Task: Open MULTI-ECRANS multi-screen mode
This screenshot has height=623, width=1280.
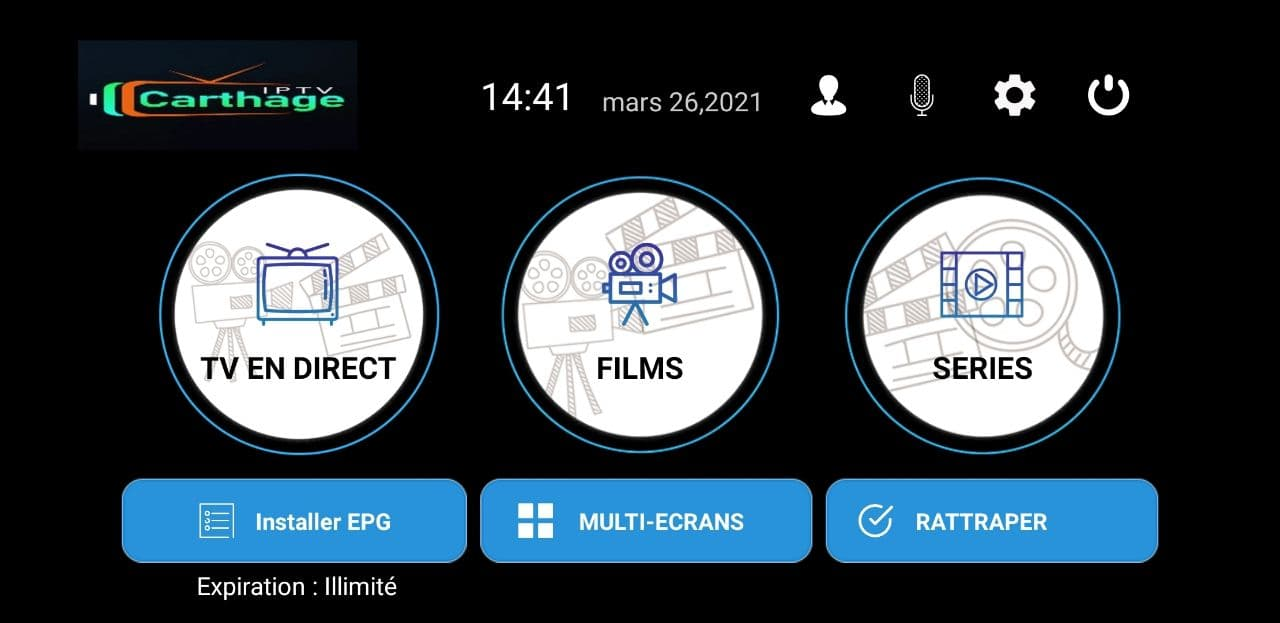Action: pos(646,521)
